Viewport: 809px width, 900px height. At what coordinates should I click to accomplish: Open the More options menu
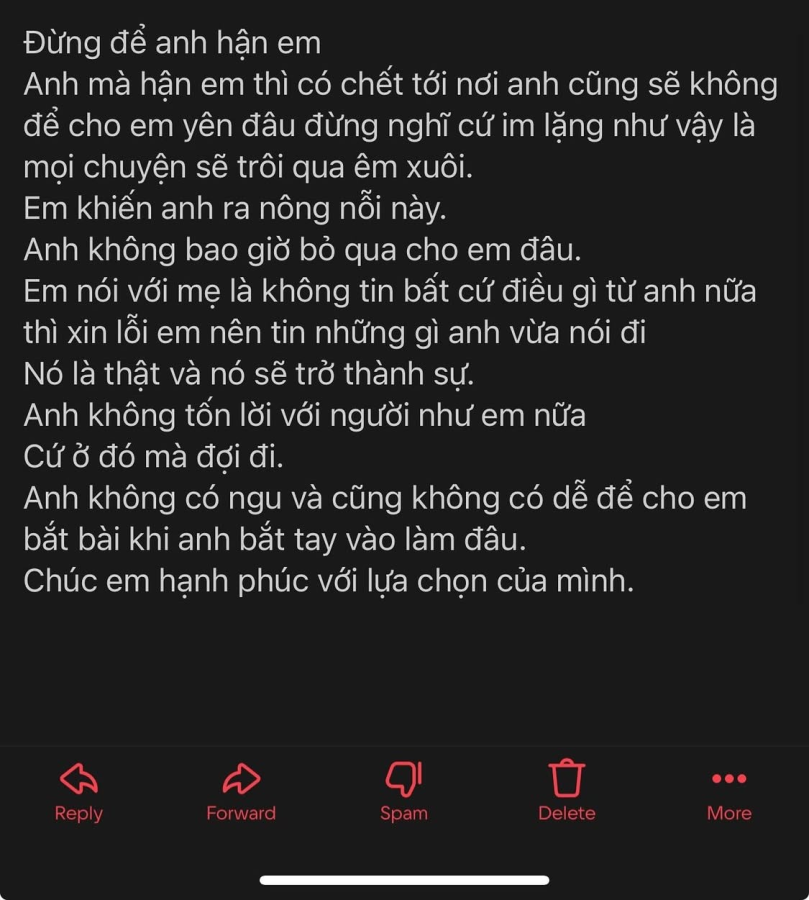[729, 791]
